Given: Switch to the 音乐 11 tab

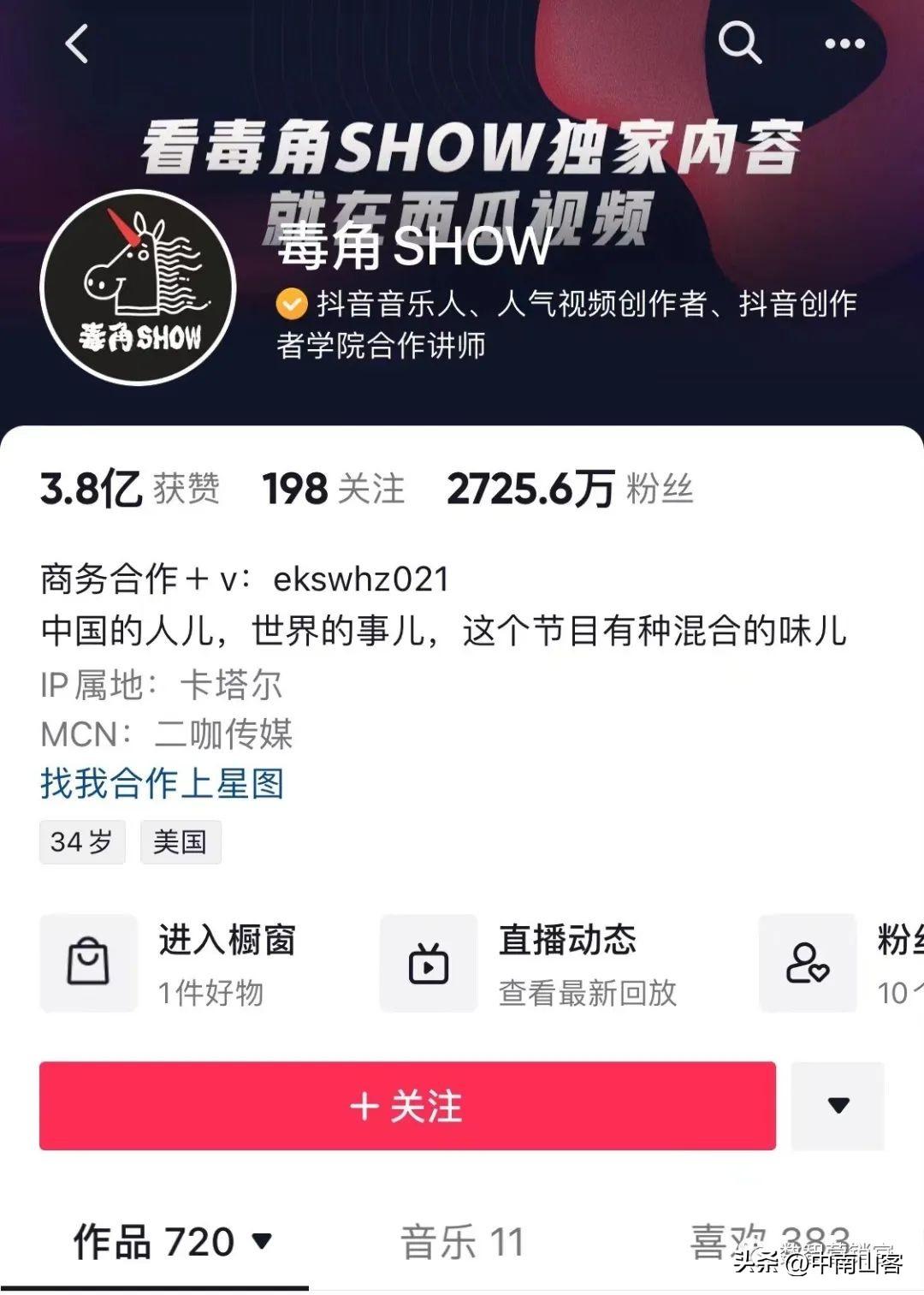Looking at the screenshot, I should click(x=462, y=1241).
